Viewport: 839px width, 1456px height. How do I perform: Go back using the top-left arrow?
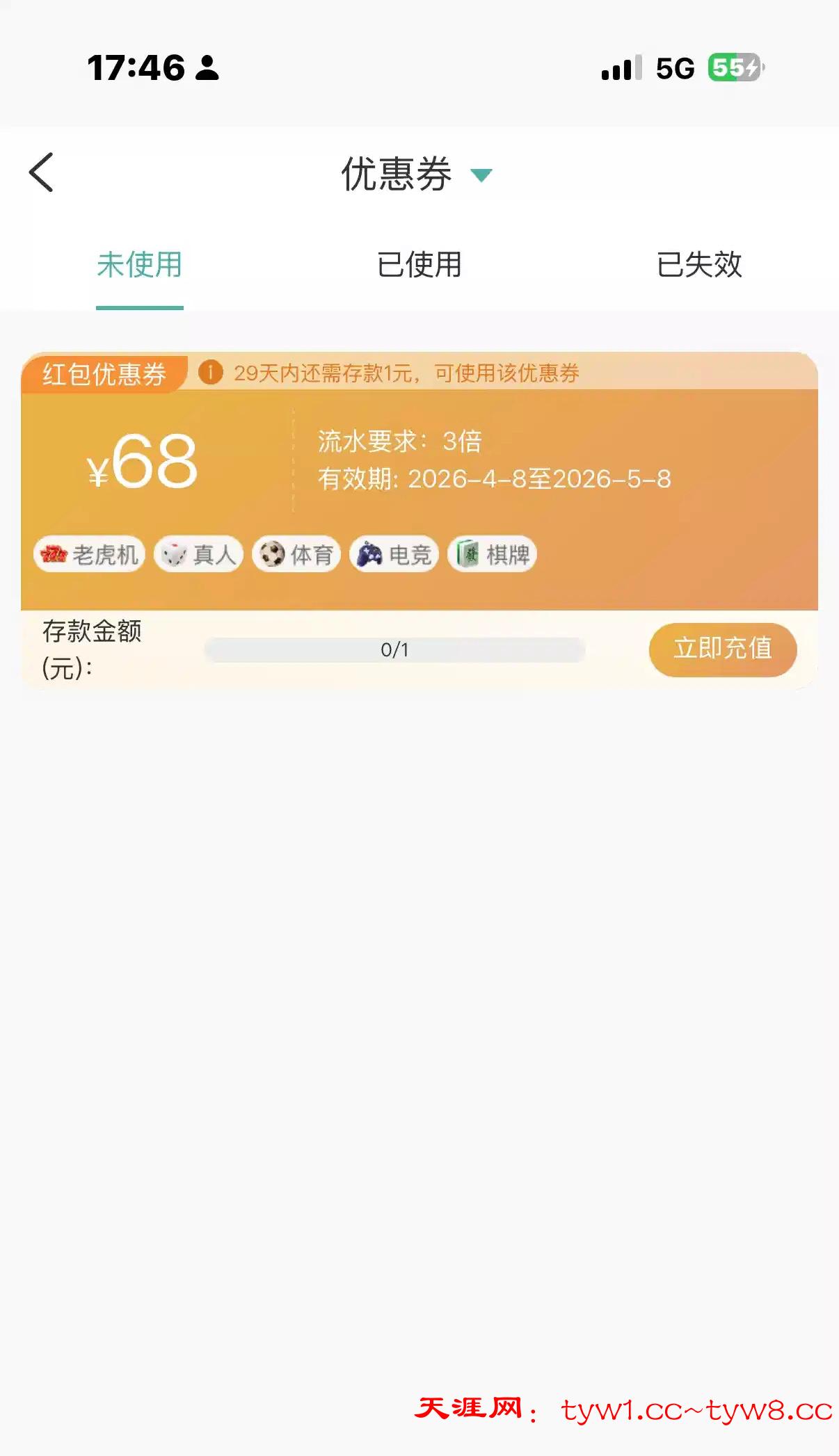click(x=42, y=172)
